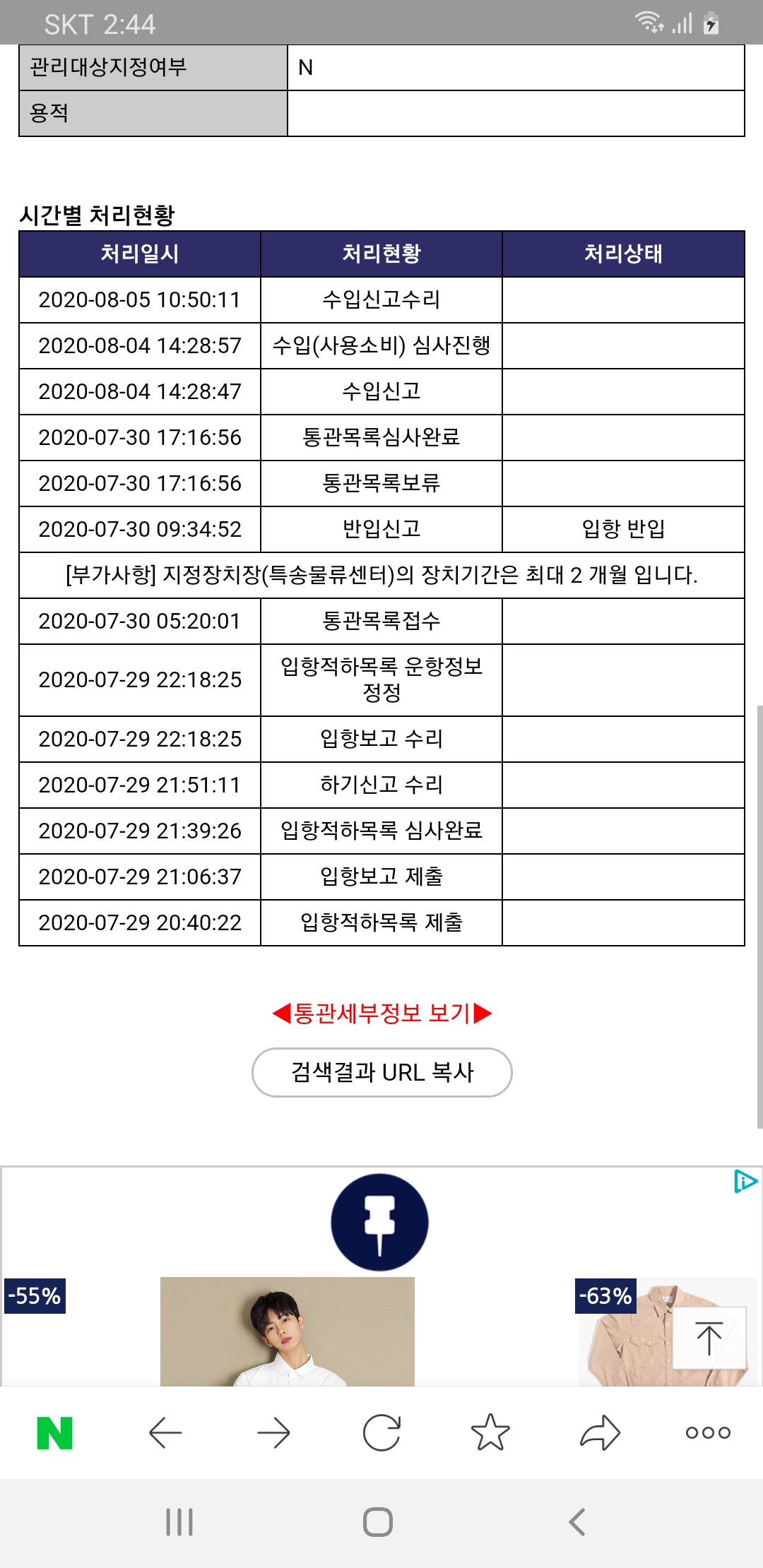Go forward with the browser forward arrow
Image resolution: width=763 pixels, height=1568 pixels.
273,1433
